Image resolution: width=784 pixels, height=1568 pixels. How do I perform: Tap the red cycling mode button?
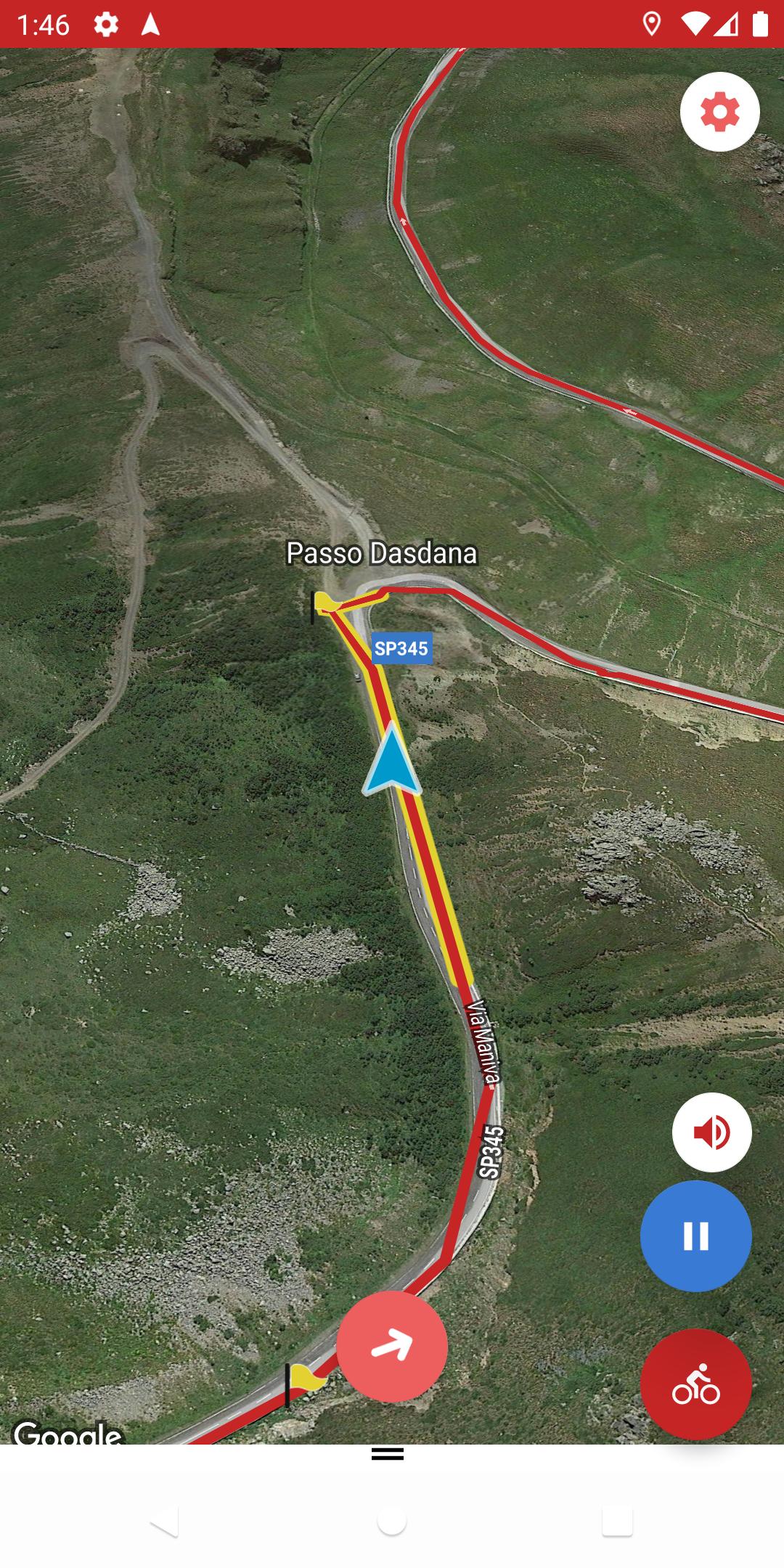(x=695, y=1384)
